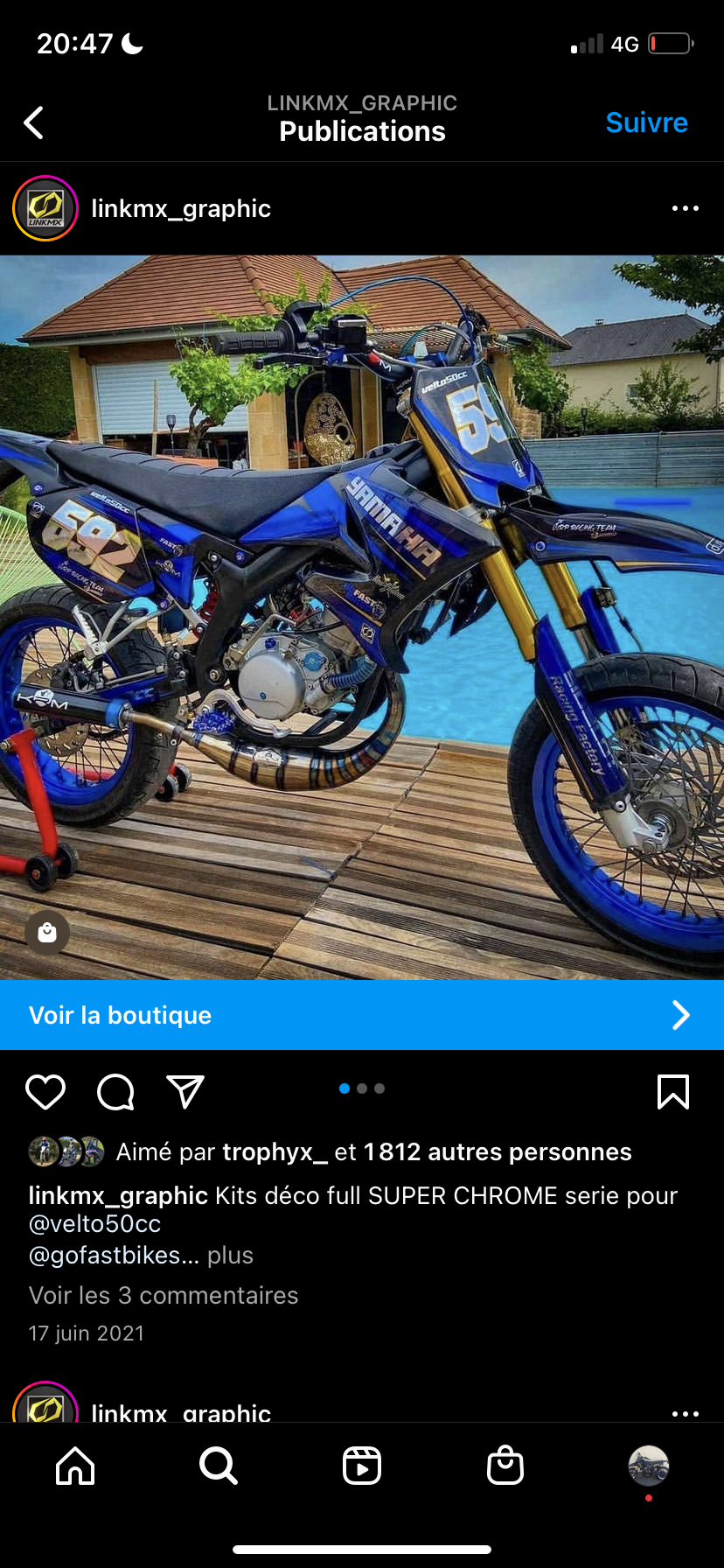This screenshot has width=724, height=1568.
Task: Switch to your Profile tab
Action: coord(648,1466)
